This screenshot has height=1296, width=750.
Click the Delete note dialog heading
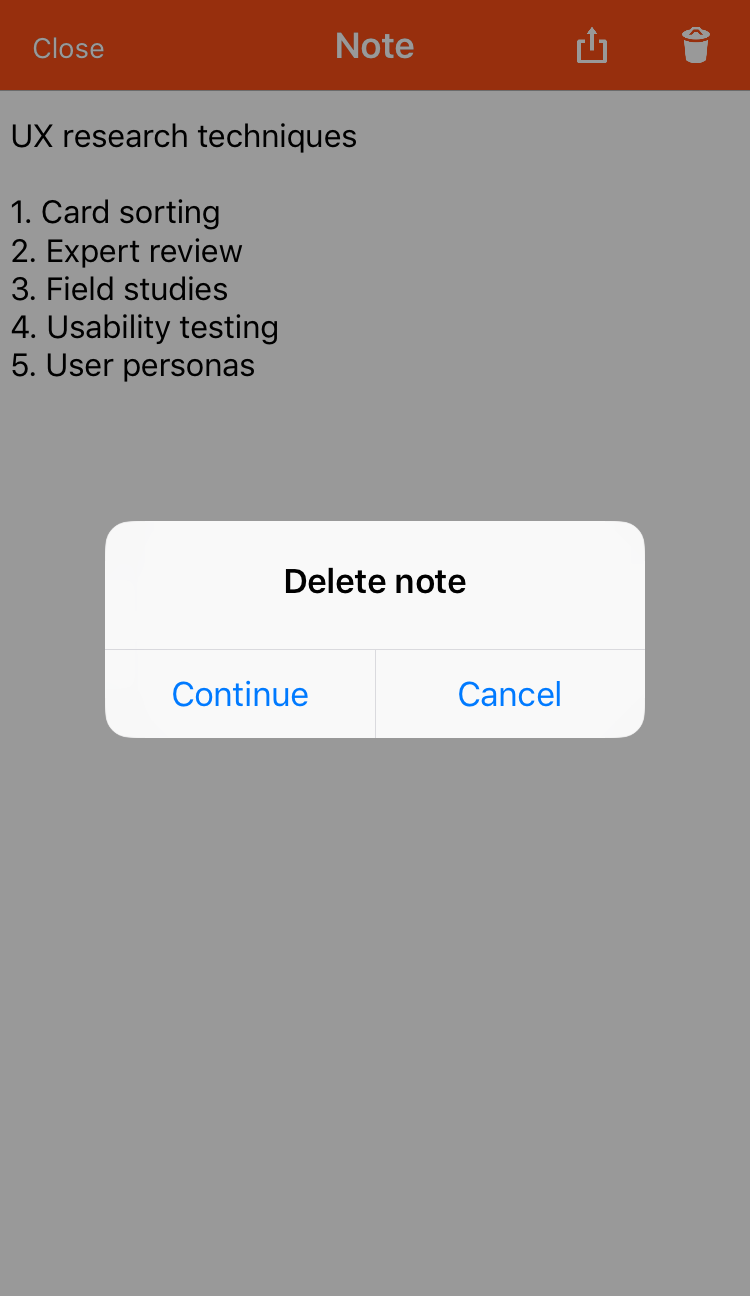point(375,581)
